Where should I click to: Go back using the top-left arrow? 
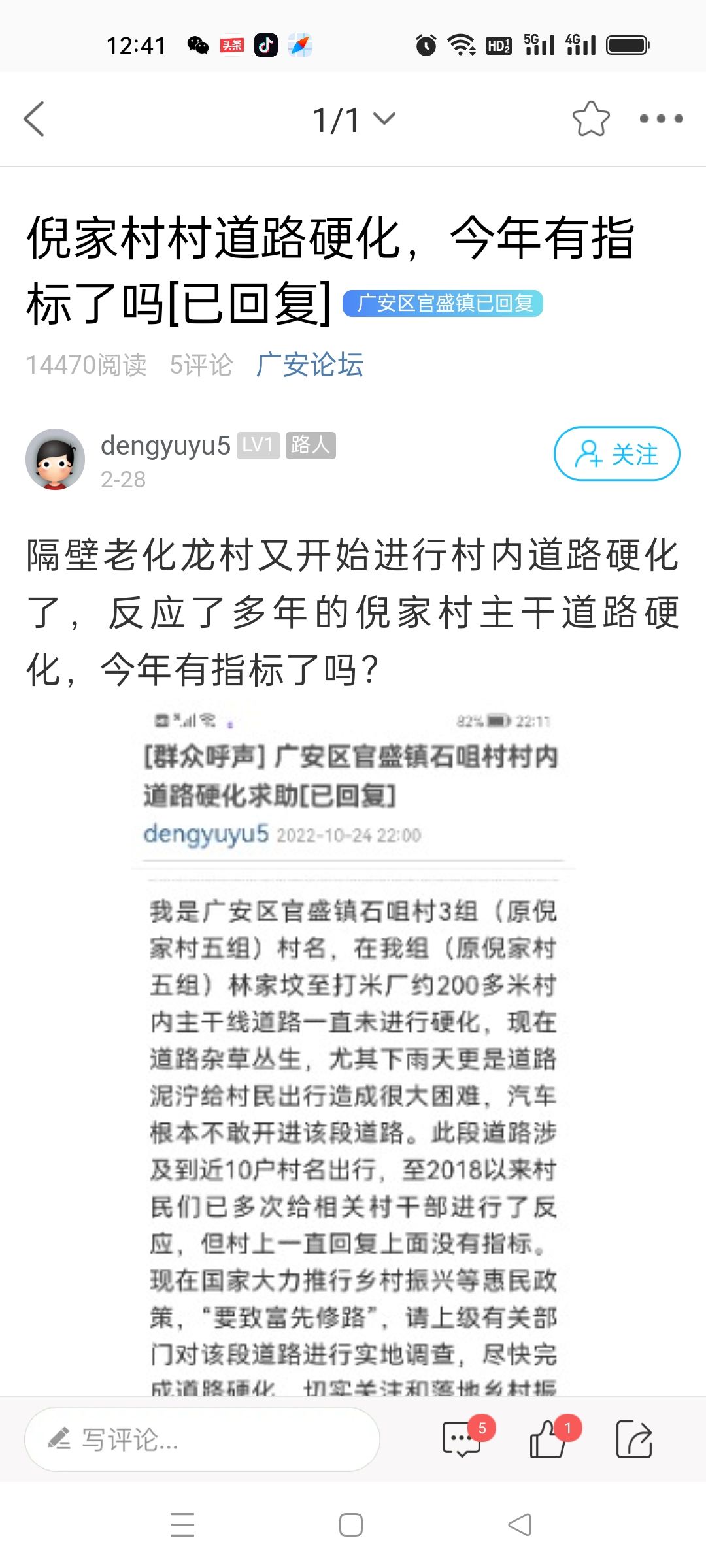pos(34,119)
